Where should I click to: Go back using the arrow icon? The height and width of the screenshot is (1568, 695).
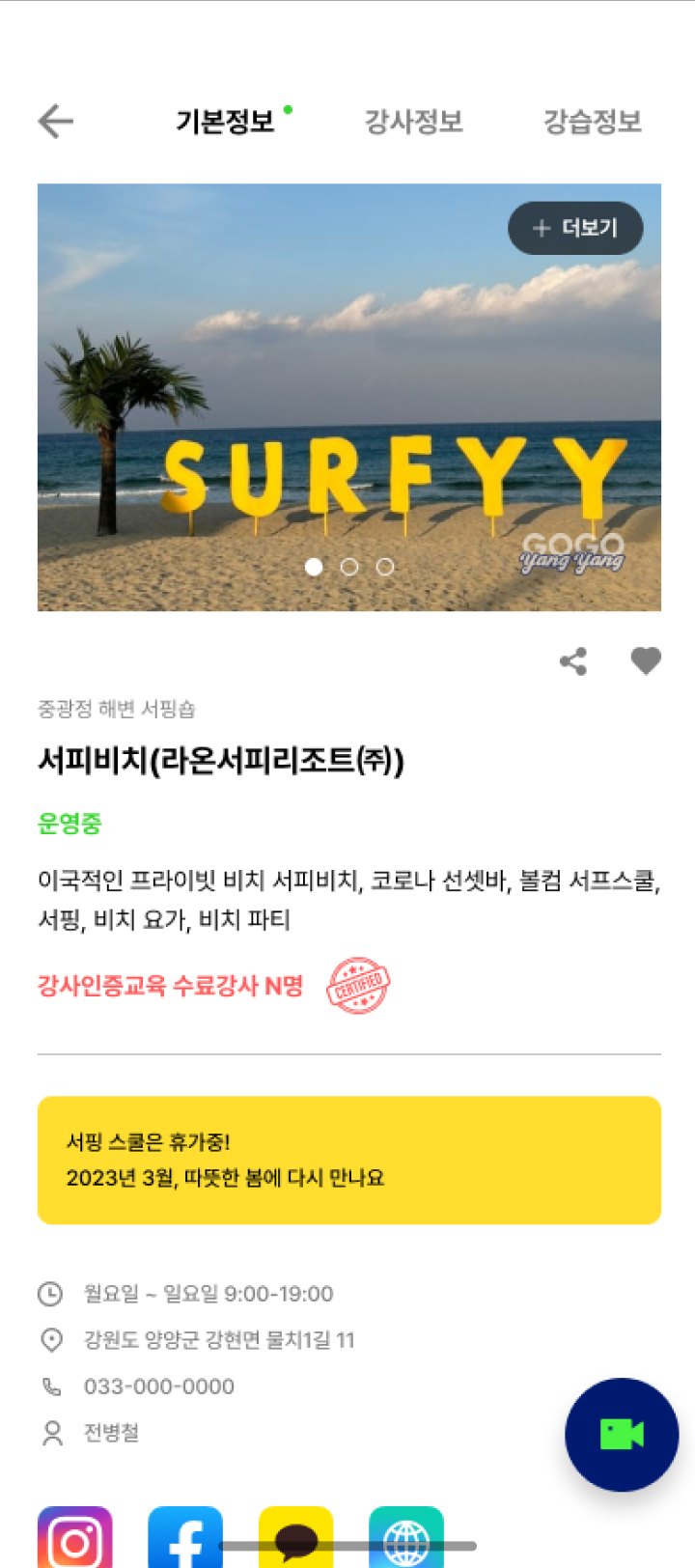point(56,122)
